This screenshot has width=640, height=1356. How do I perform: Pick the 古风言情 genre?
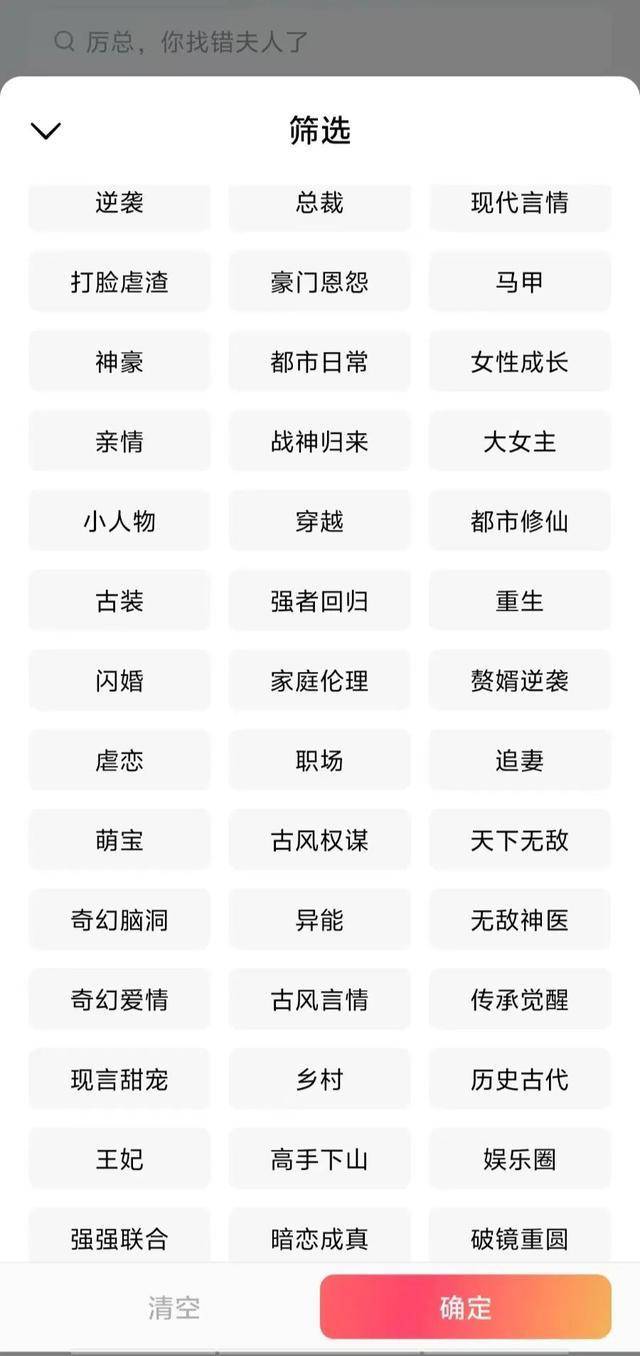[319, 1000]
